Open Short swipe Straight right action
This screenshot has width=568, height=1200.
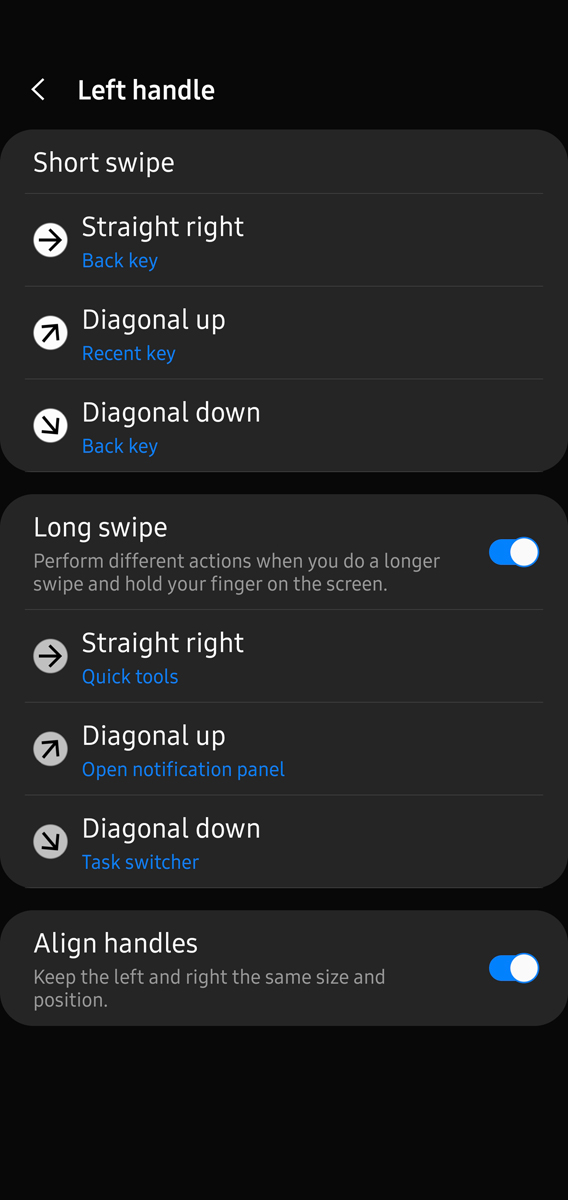coord(284,240)
